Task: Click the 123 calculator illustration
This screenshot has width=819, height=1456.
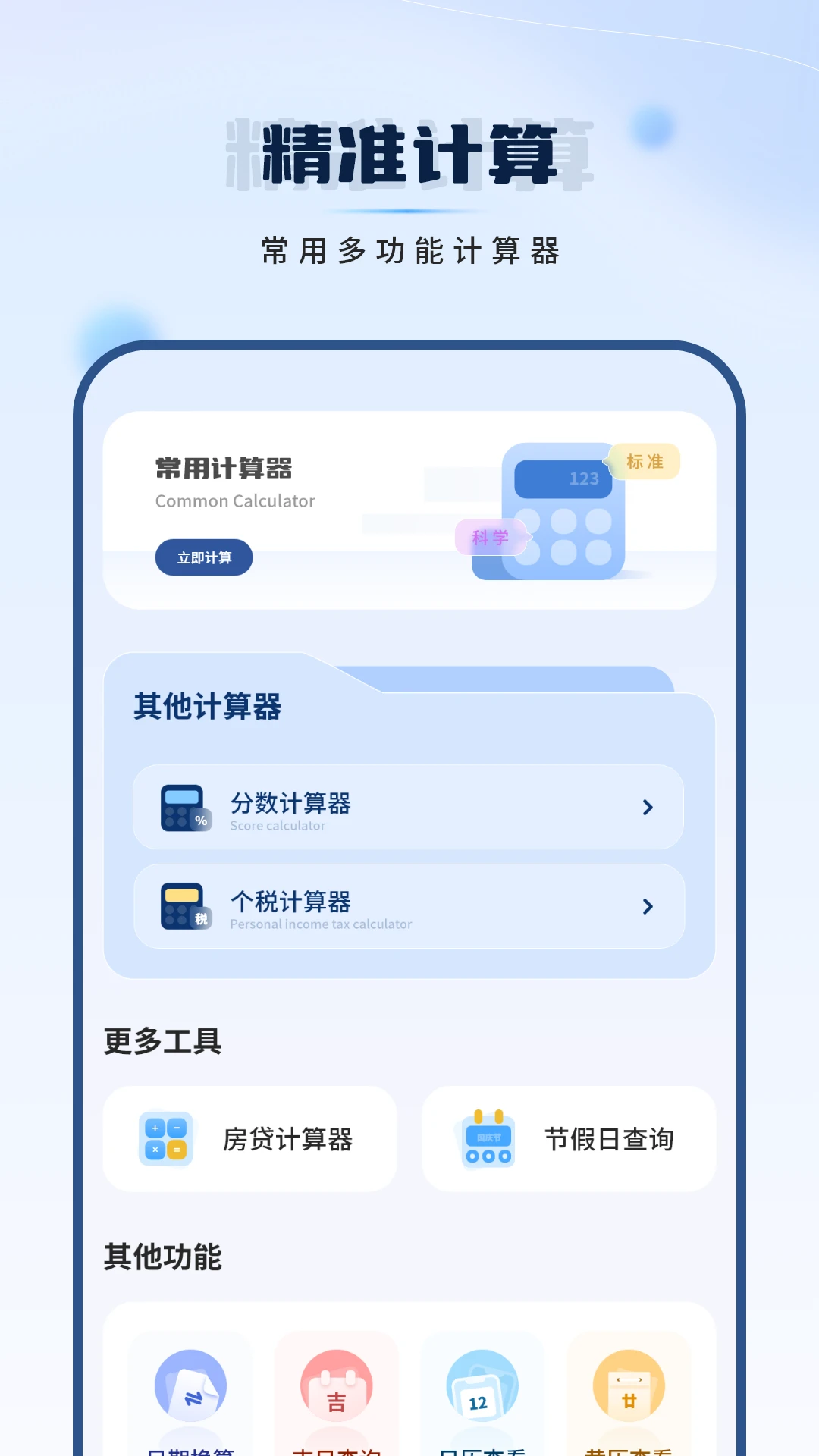Action: (x=565, y=512)
